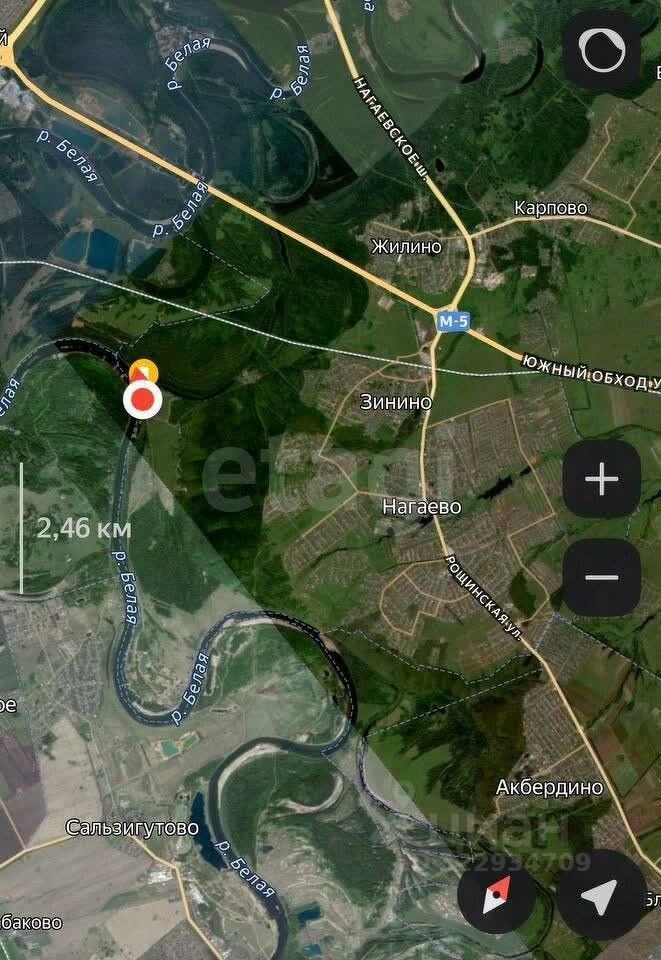The image size is (661, 960).
Task: Tap the compass to reset map orientation
Action: [497, 895]
